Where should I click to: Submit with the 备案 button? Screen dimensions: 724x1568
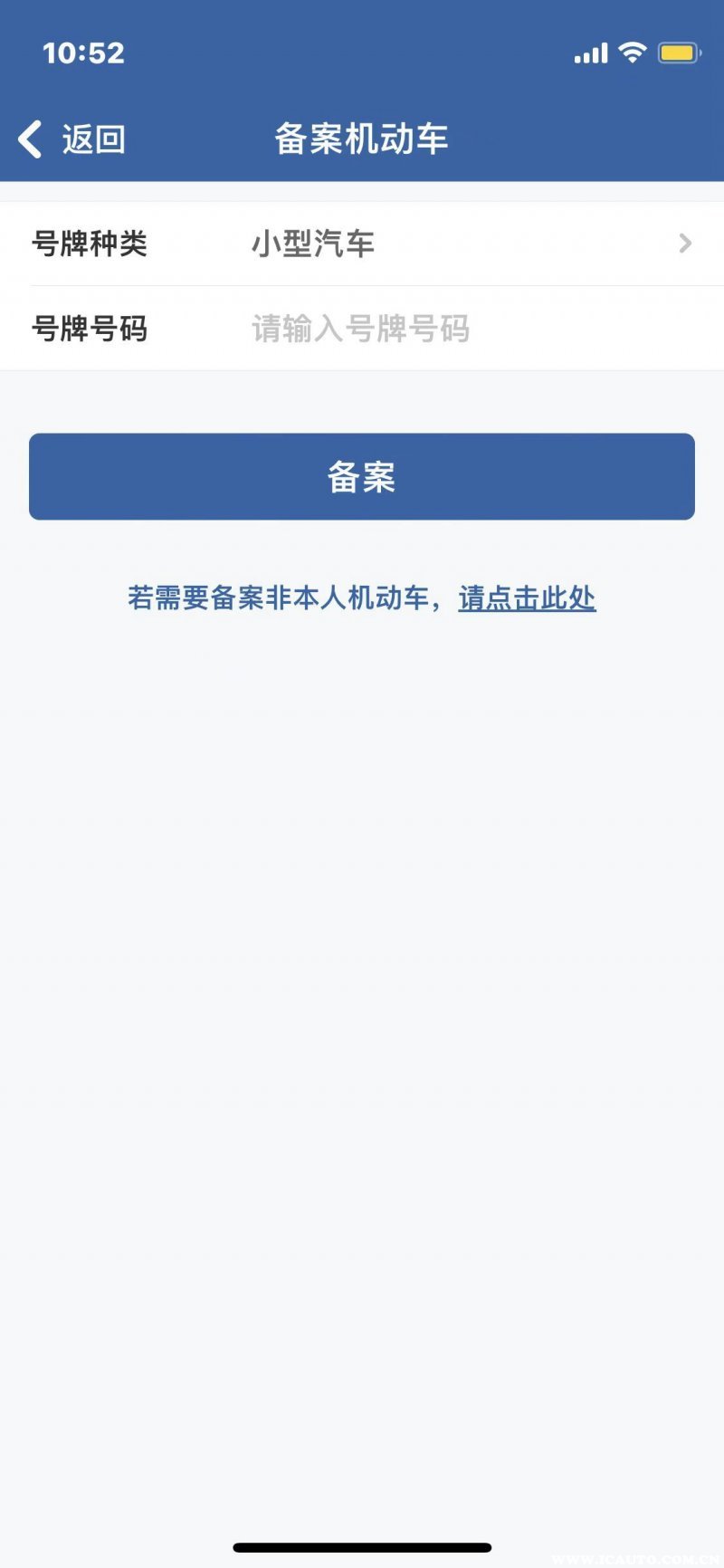click(362, 477)
